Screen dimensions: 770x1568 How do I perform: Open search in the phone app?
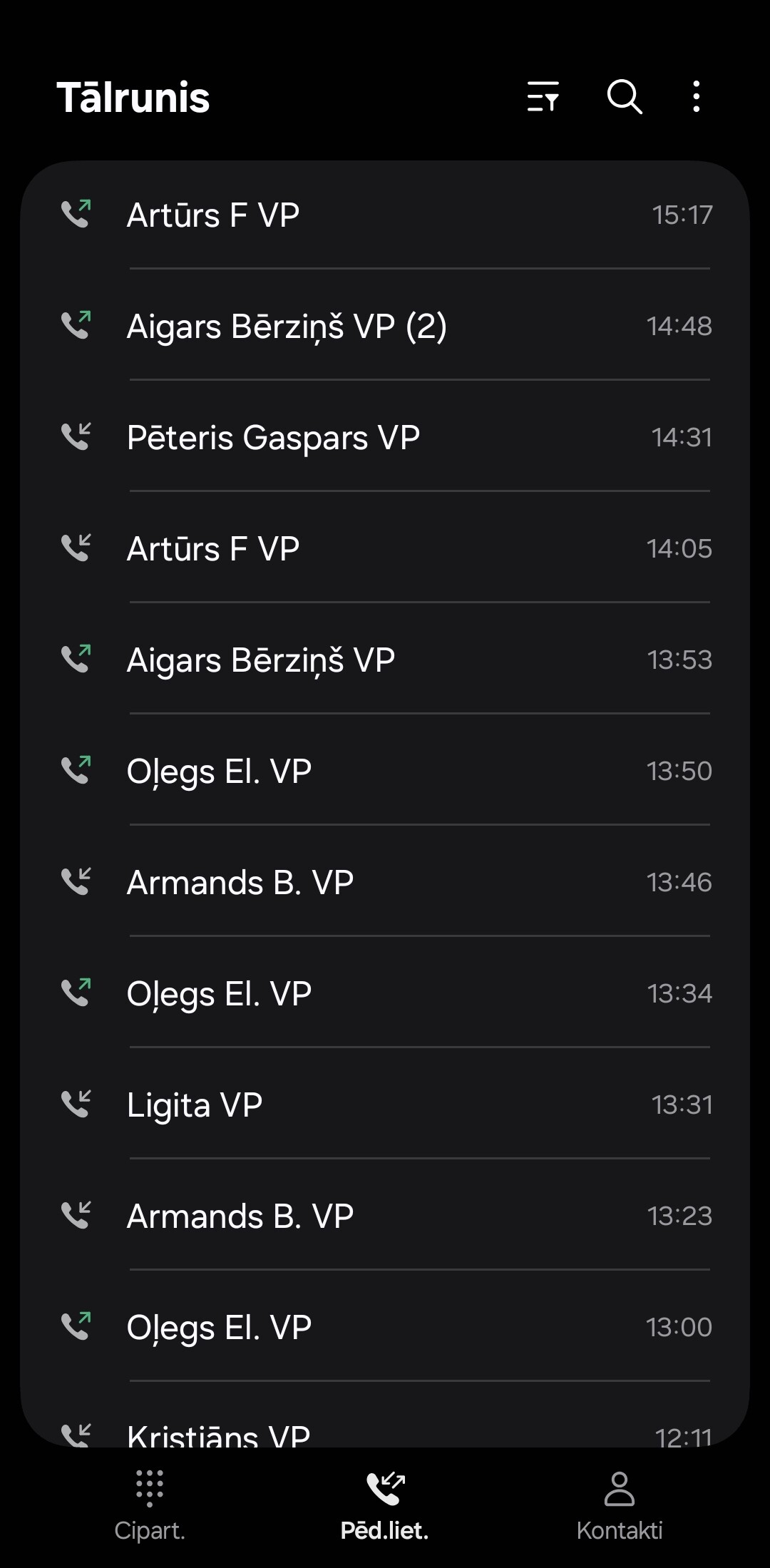(625, 96)
